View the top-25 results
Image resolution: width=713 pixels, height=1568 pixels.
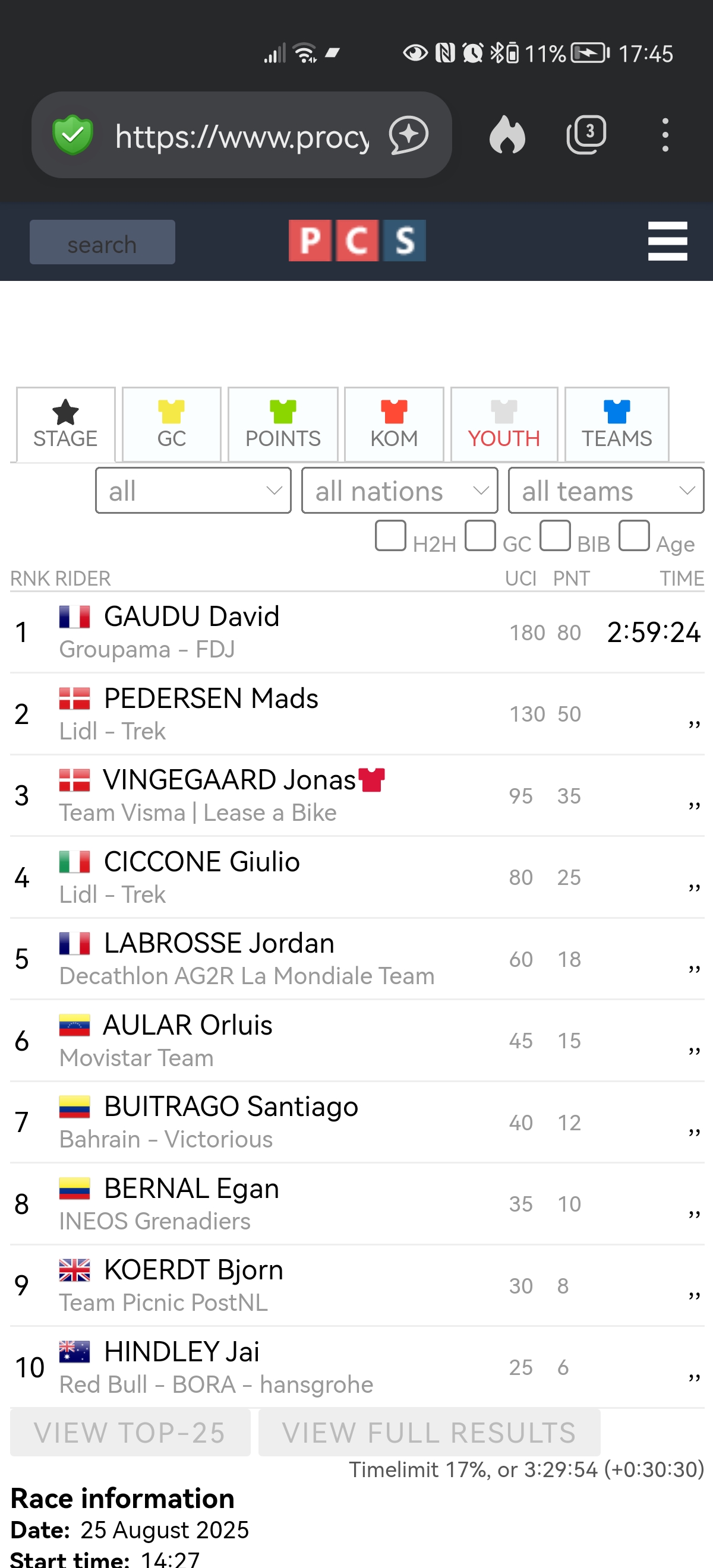point(130,1433)
